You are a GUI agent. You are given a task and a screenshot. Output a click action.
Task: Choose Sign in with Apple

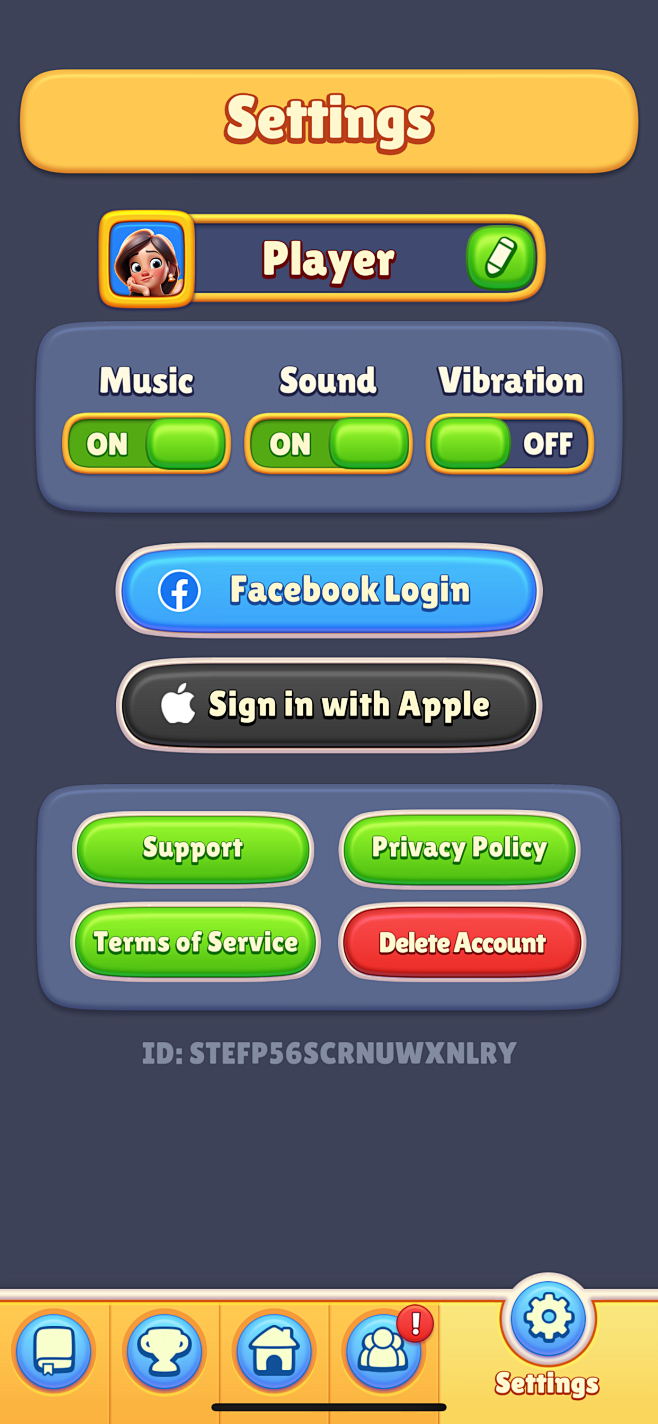(x=329, y=705)
